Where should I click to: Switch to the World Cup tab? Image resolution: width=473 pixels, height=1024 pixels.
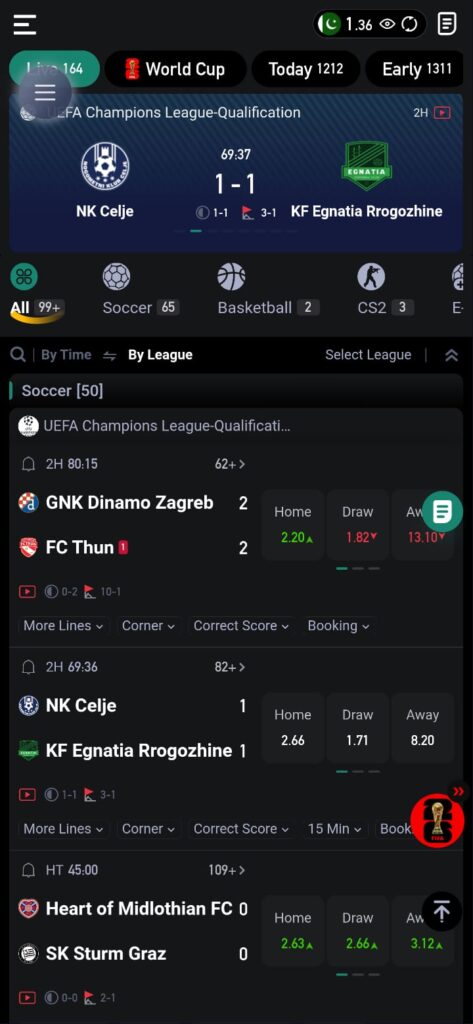coord(176,69)
